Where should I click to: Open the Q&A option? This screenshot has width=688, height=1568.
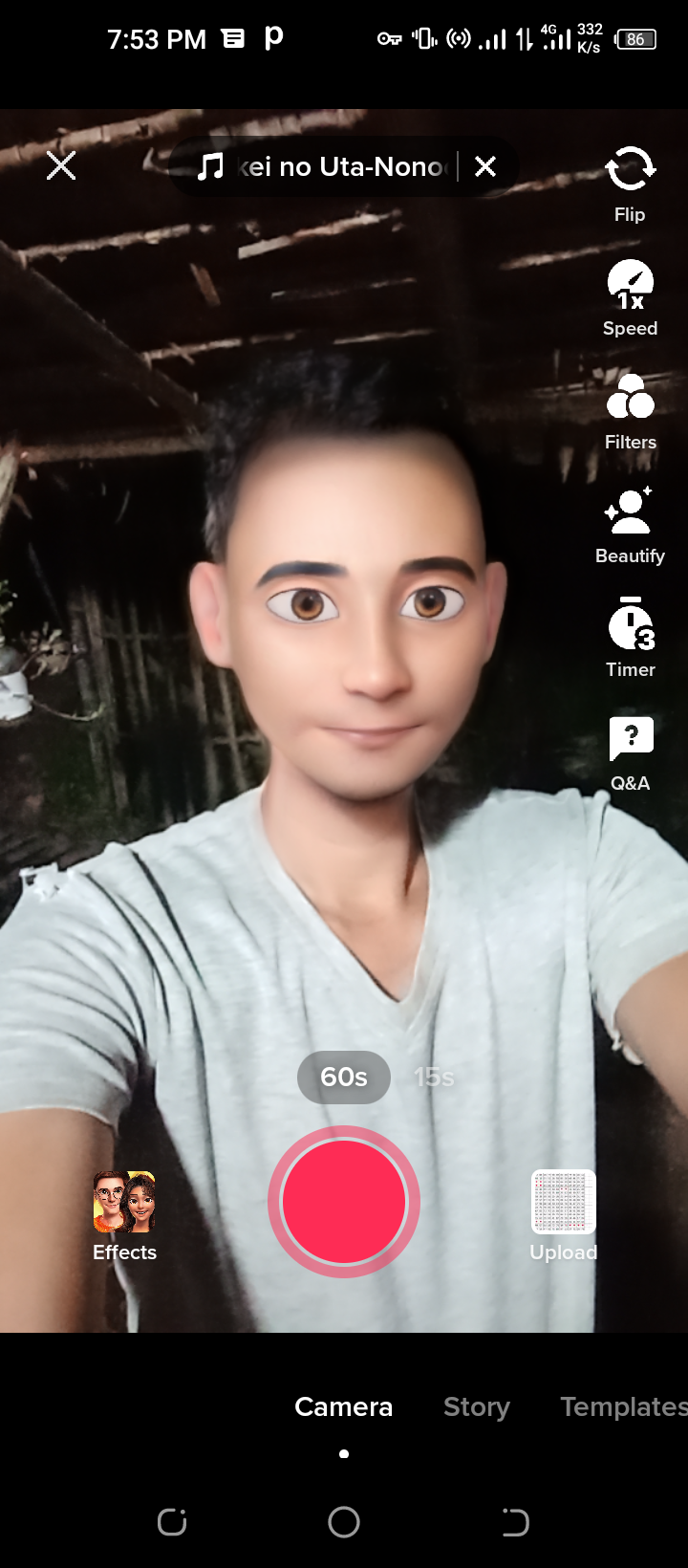pos(630,751)
